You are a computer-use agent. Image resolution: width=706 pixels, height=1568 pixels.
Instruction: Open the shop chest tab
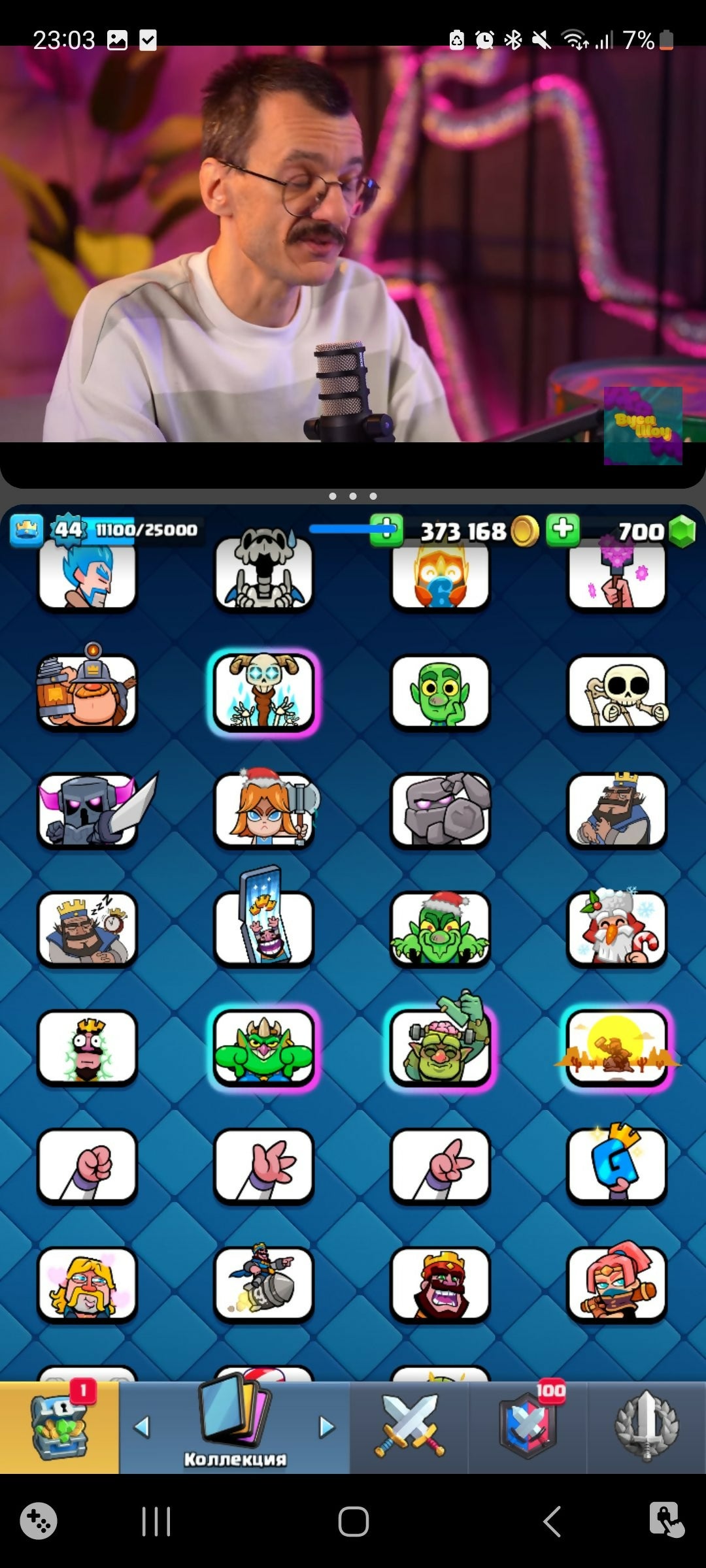coord(59,1428)
